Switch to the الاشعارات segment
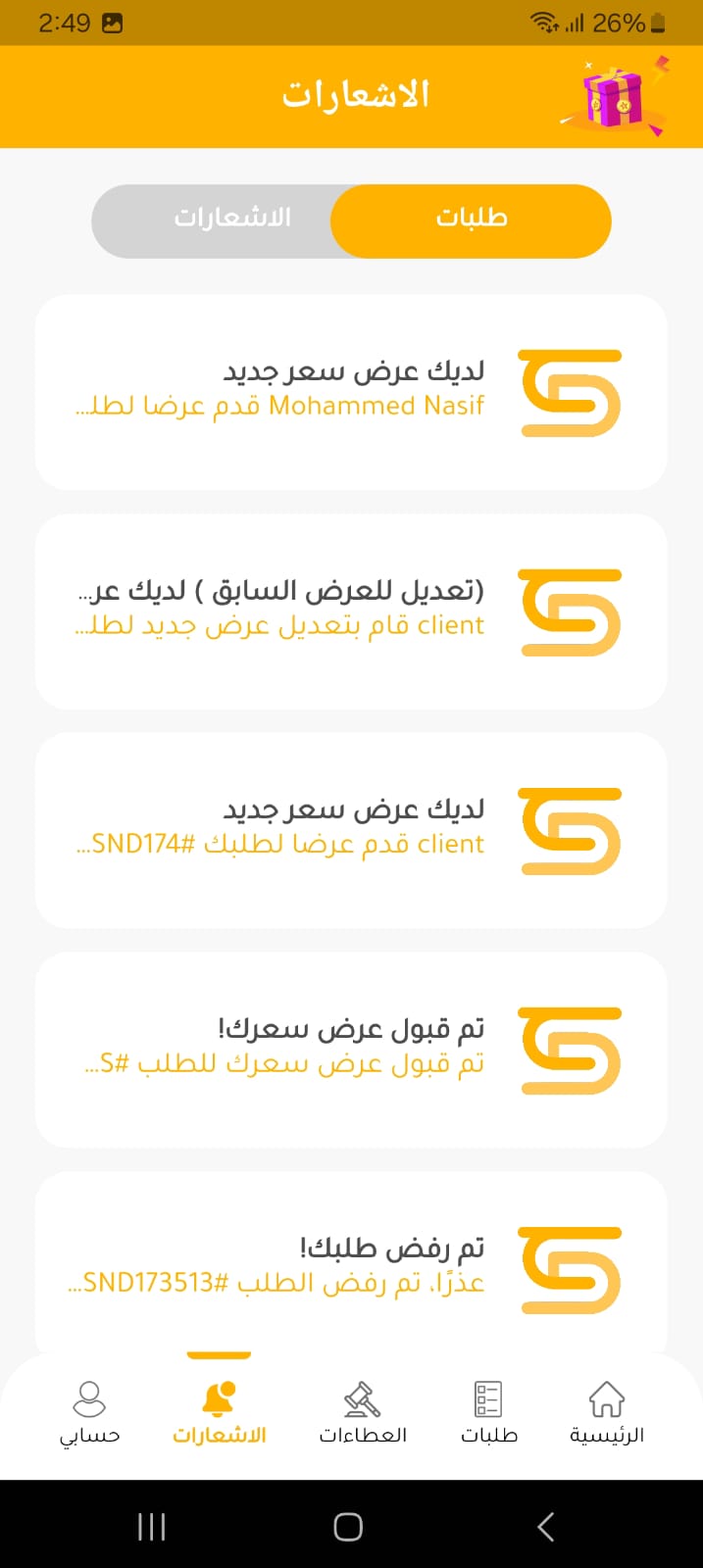 coord(232,218)
